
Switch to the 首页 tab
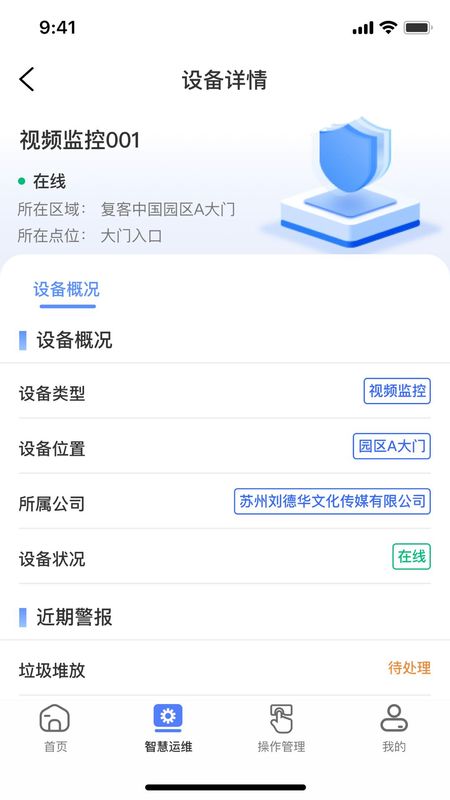point(55,728)
